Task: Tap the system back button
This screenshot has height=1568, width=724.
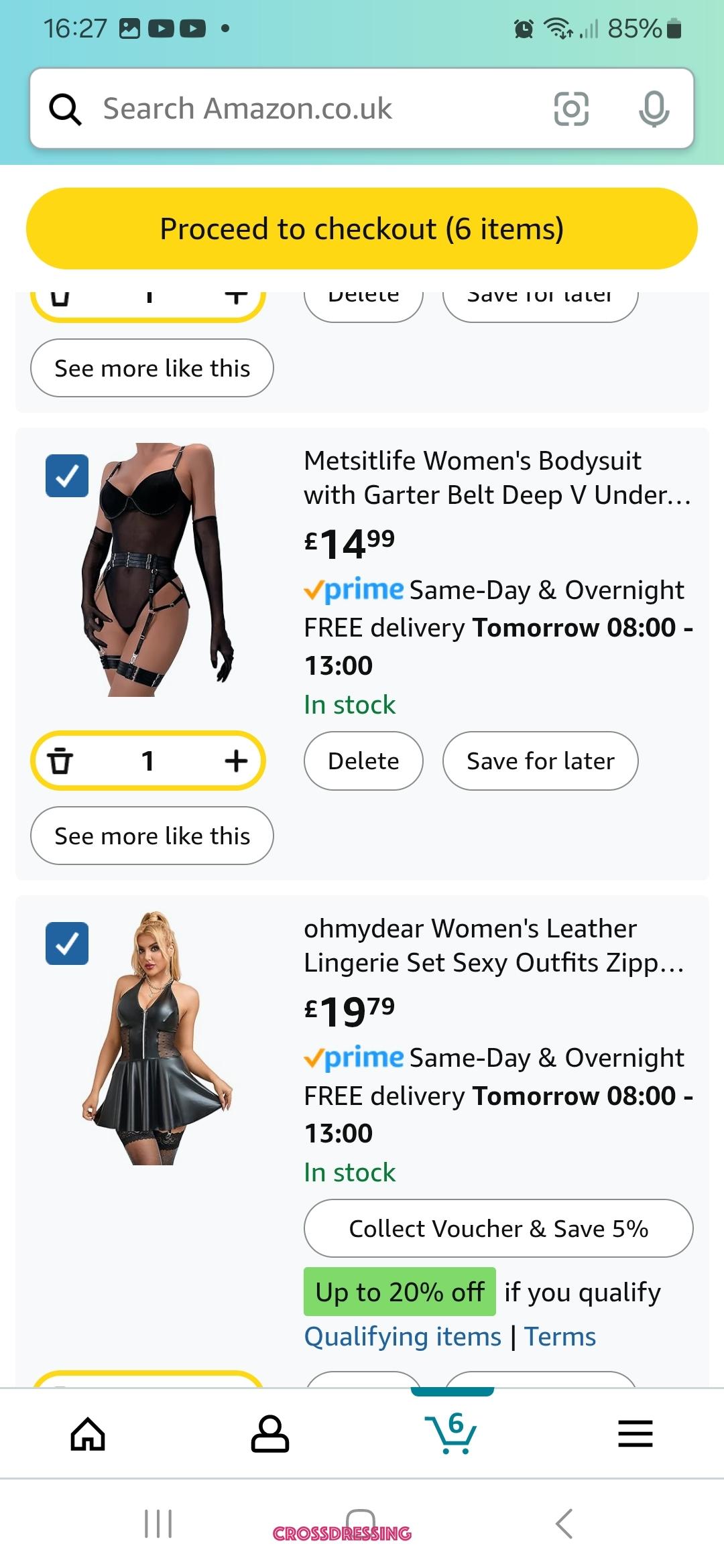Action: tap(564, 1524)
